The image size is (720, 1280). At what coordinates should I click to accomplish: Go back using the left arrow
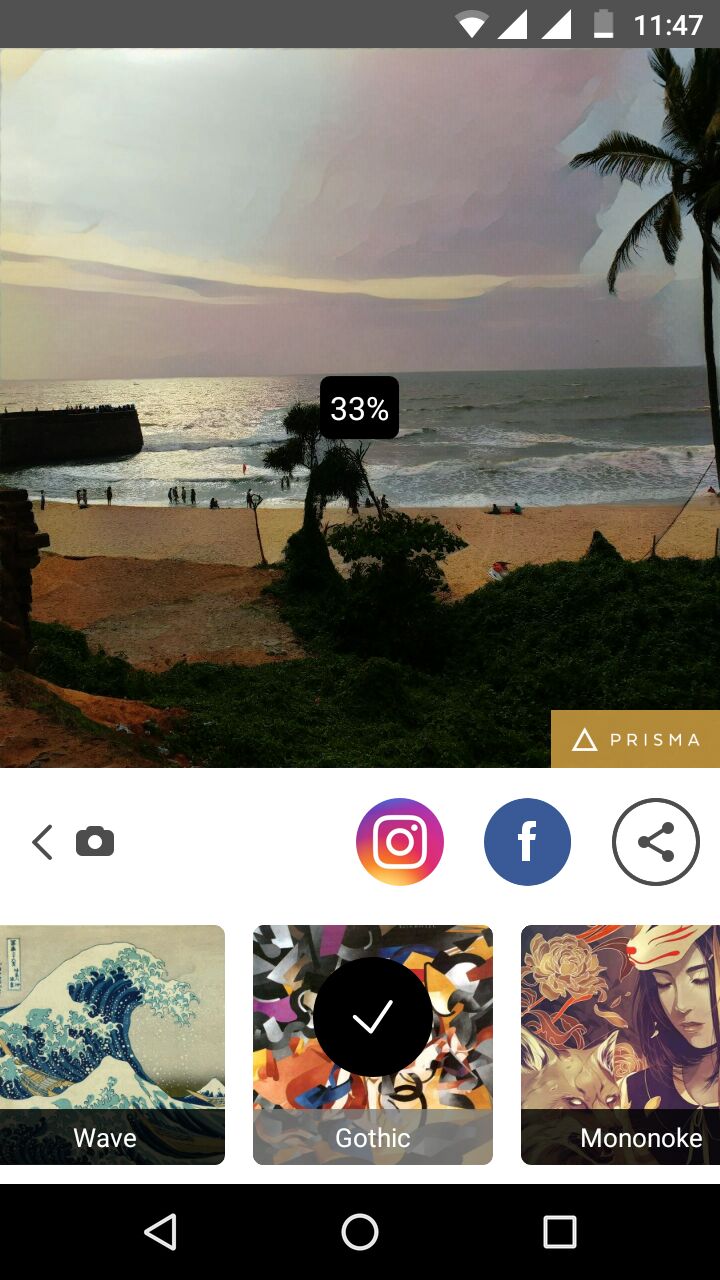click(42, 842)
